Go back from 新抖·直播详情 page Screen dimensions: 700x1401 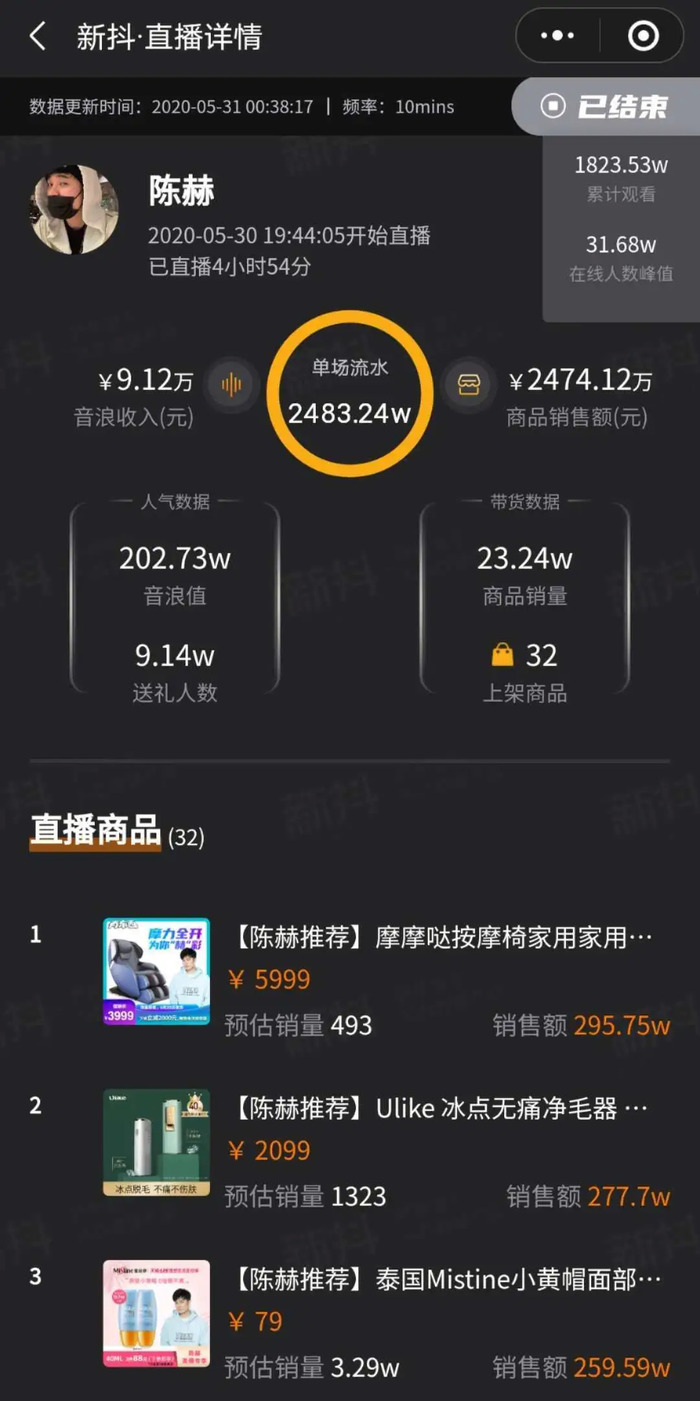click(38, 38)
